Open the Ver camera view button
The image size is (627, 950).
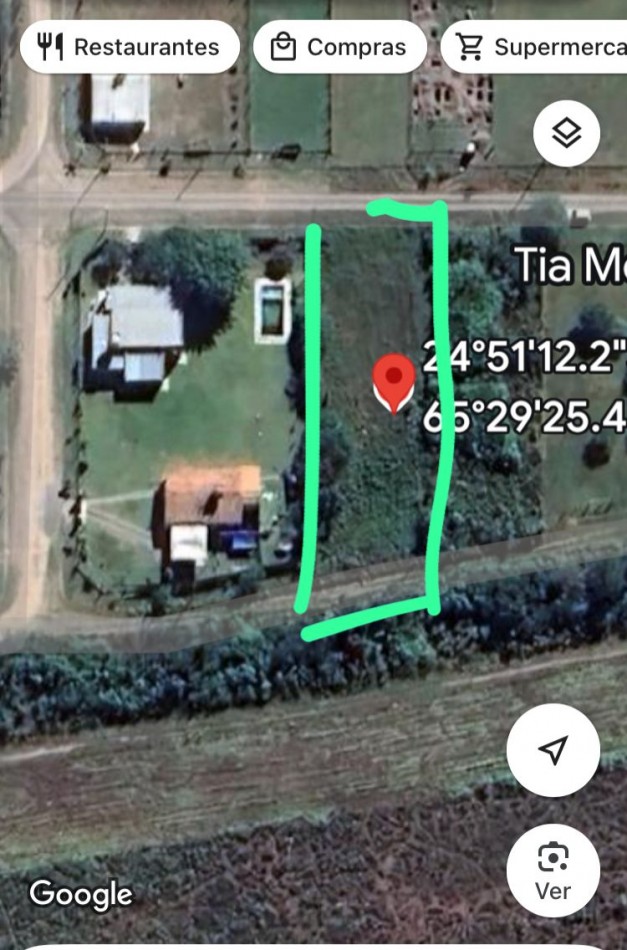coord(553,870)
